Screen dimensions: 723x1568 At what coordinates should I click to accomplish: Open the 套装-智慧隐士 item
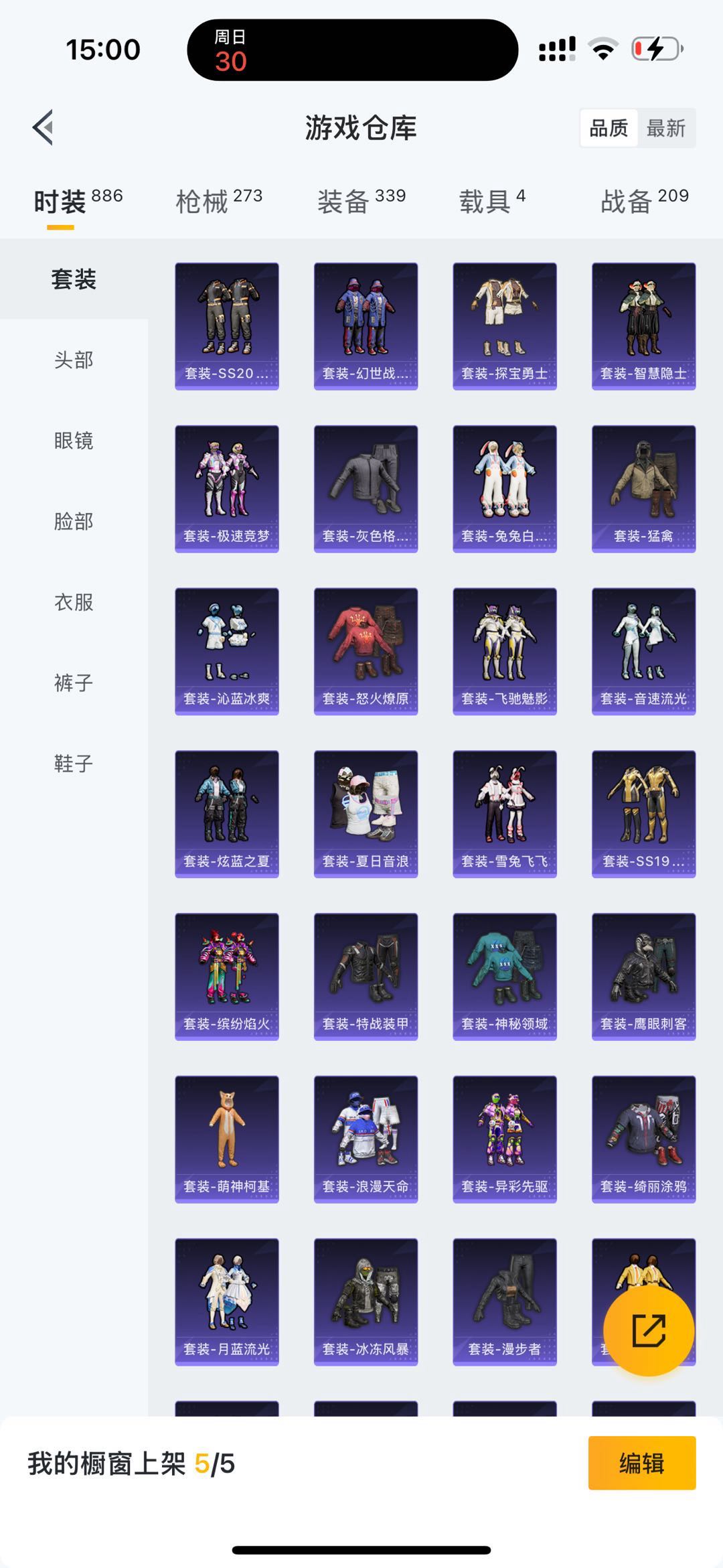643,326
